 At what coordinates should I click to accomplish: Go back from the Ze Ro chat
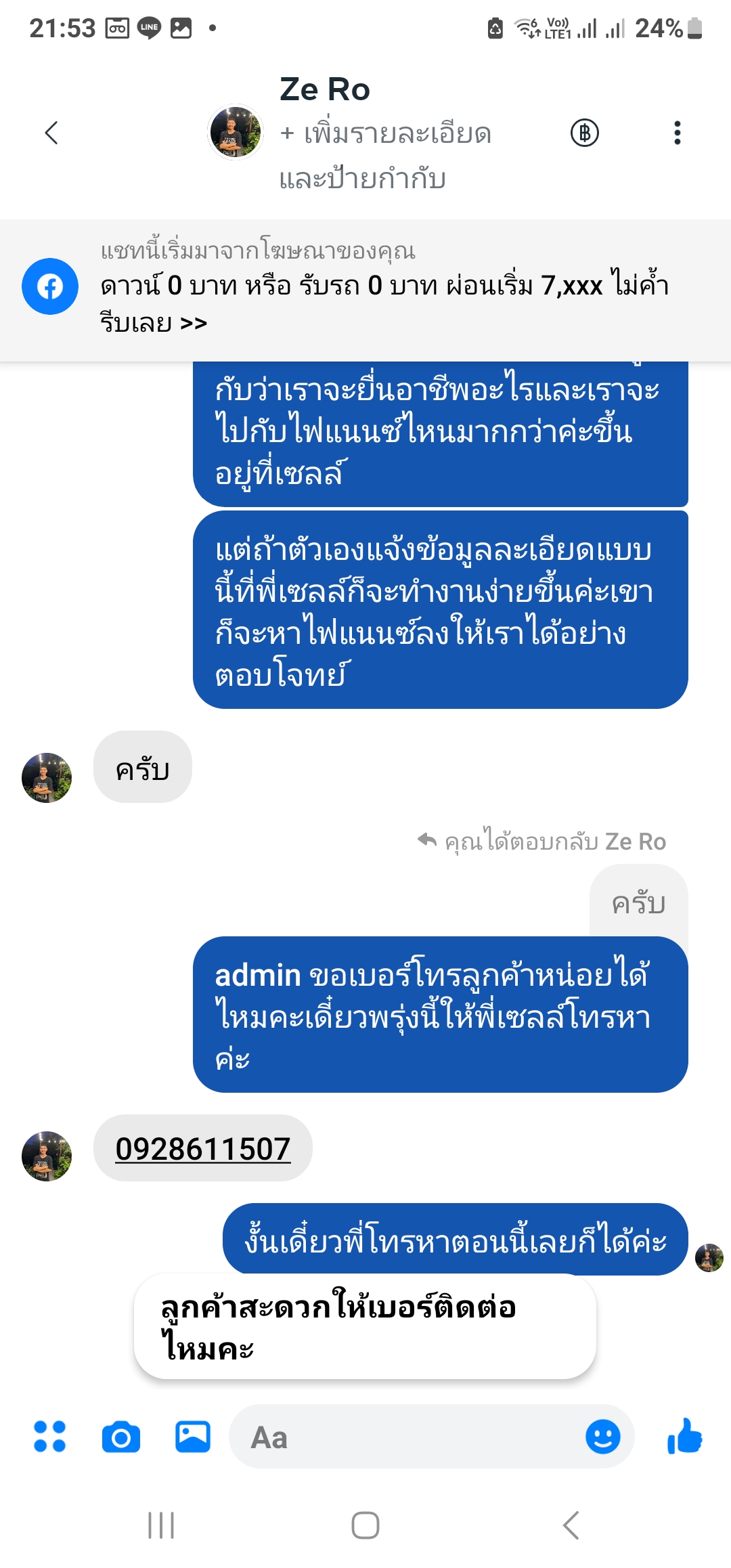51,133
